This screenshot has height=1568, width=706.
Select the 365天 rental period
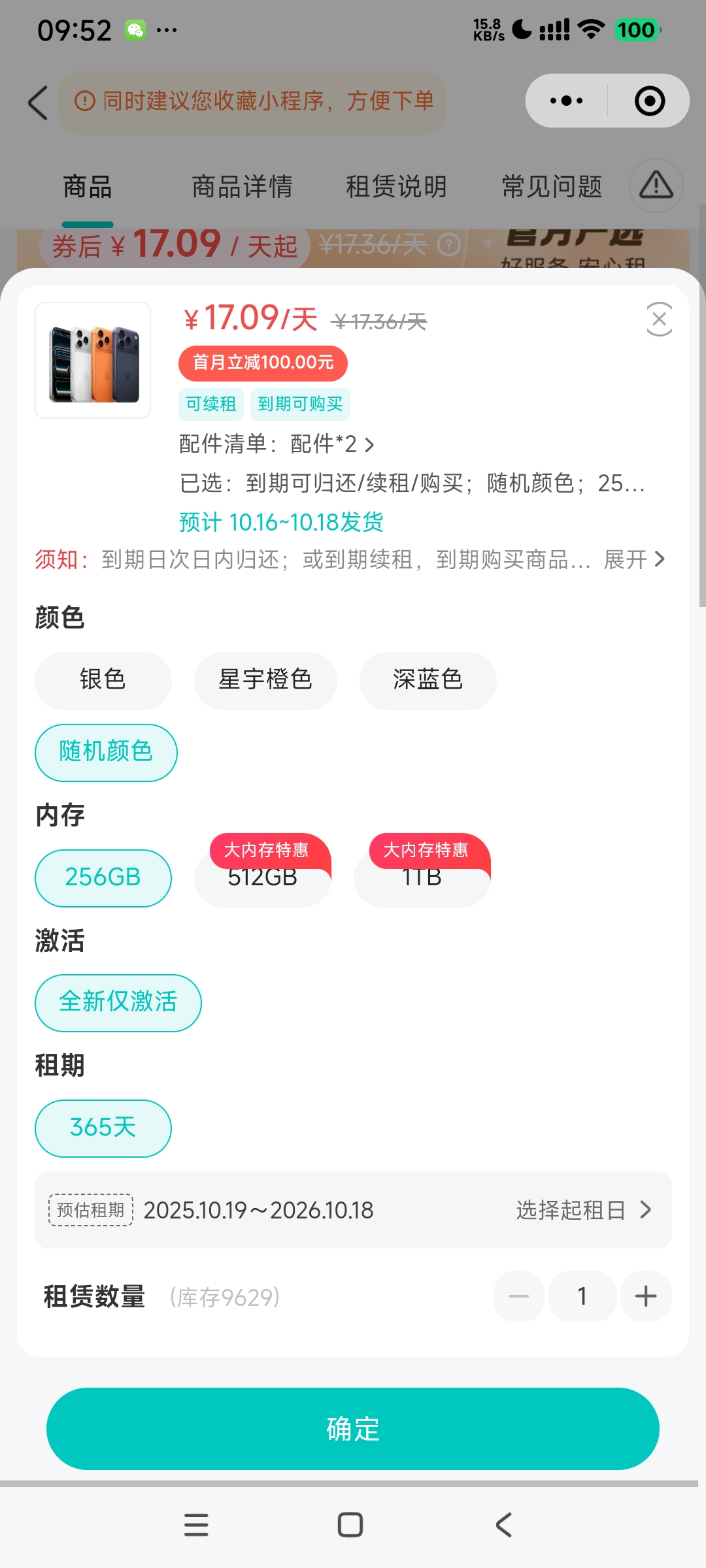pos(103,1128)
